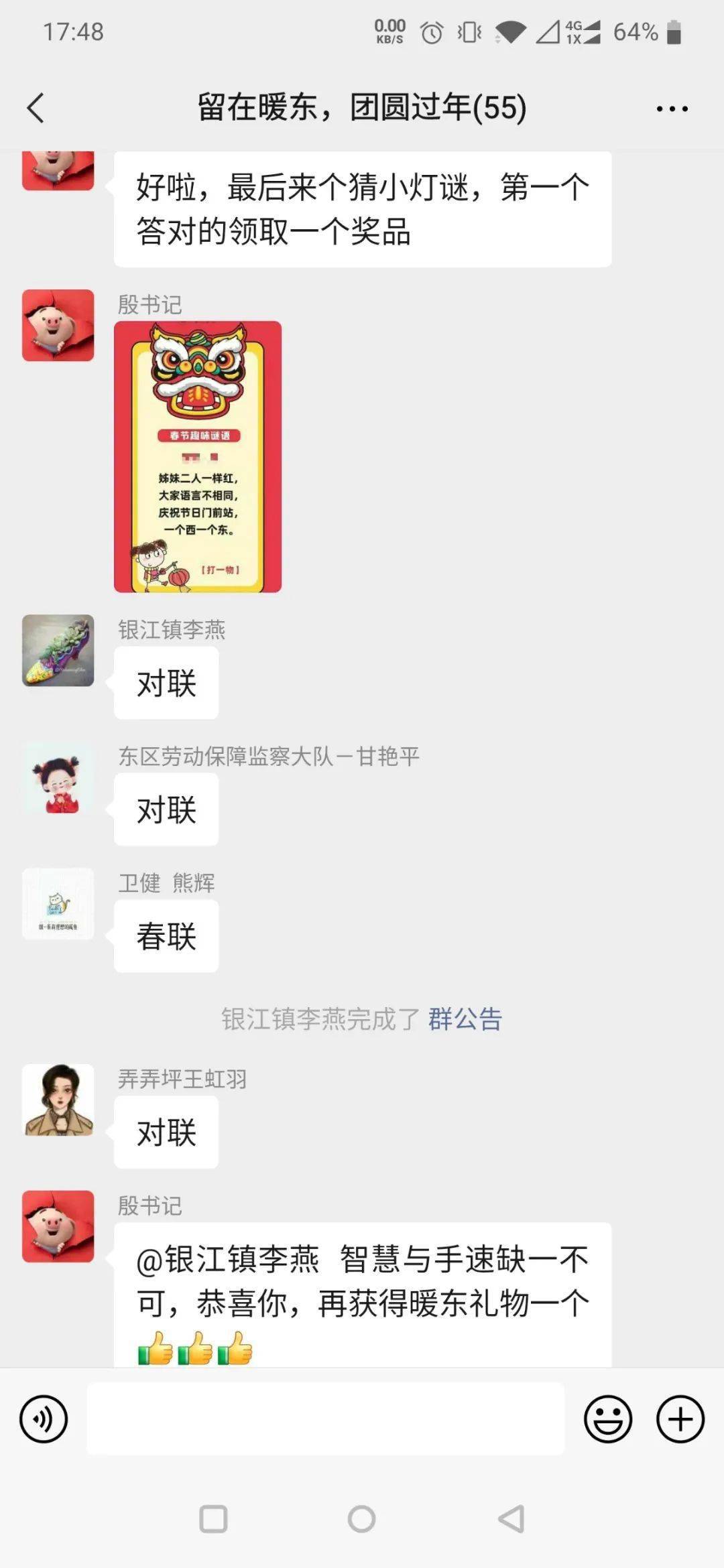Tap the message text field
This screenshot has width=724, height=1568.
(x=325, y=1419)
